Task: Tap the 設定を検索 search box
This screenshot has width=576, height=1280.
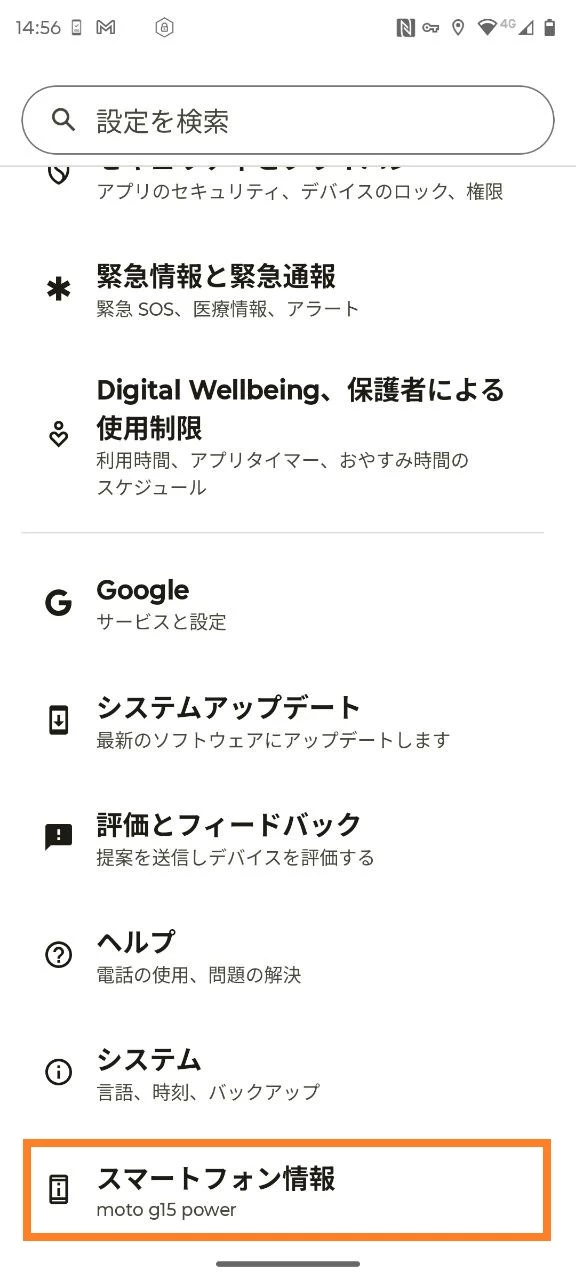Action: (x=288, y=120)
